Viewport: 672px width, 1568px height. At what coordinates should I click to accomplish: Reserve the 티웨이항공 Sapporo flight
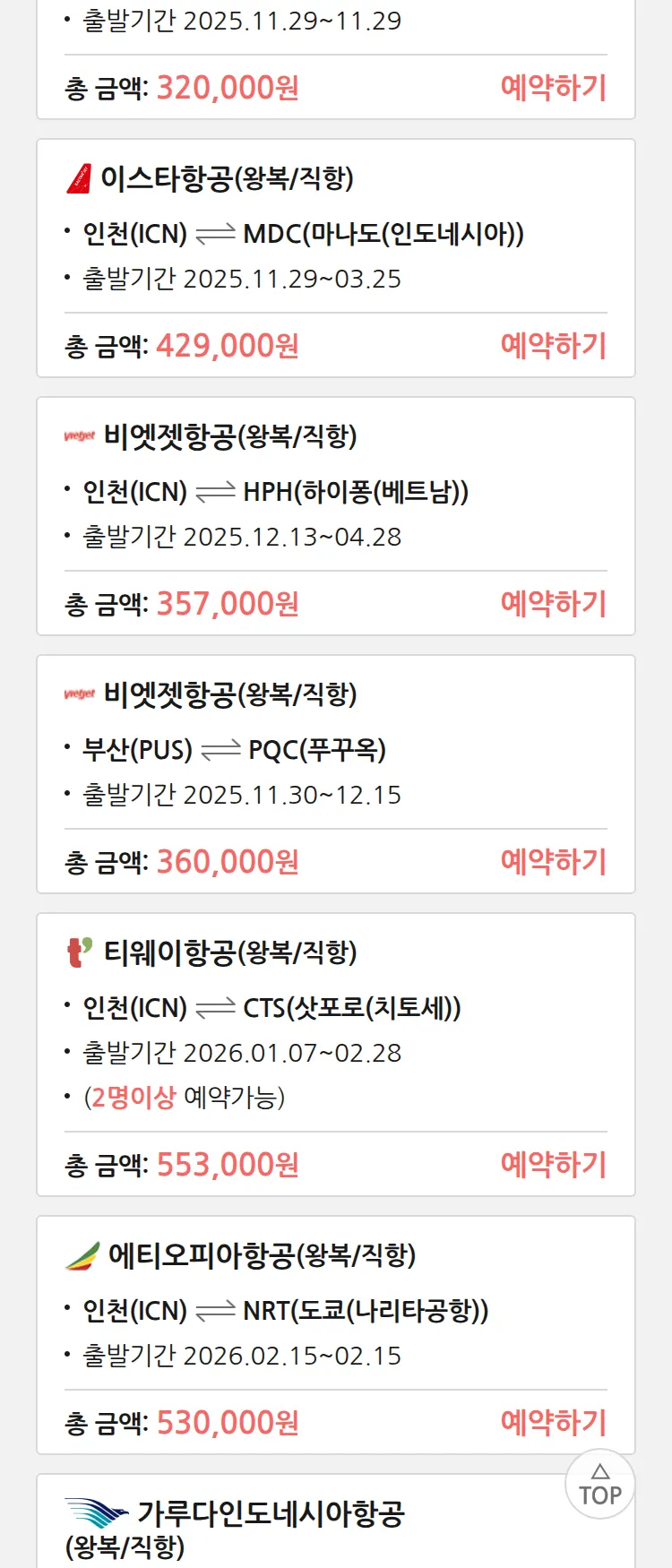[553, 1165]
